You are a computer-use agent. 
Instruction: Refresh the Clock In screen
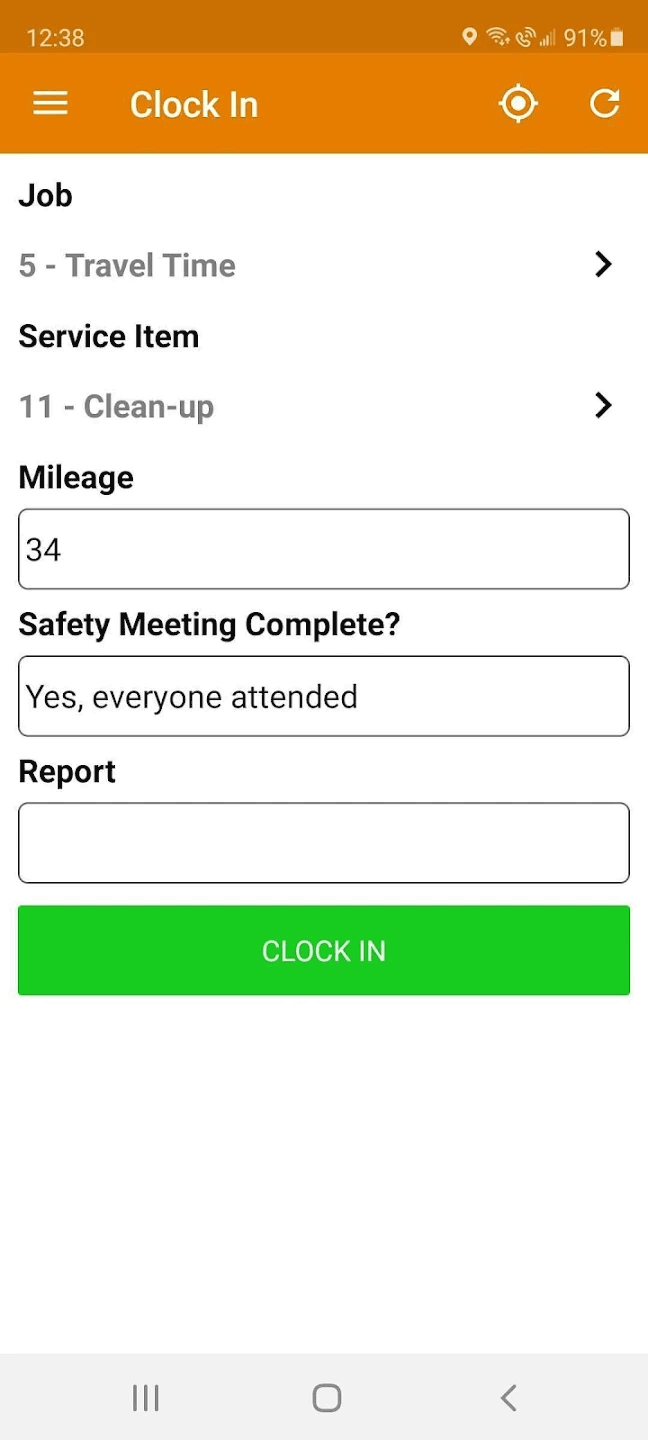tap(604, 104)
